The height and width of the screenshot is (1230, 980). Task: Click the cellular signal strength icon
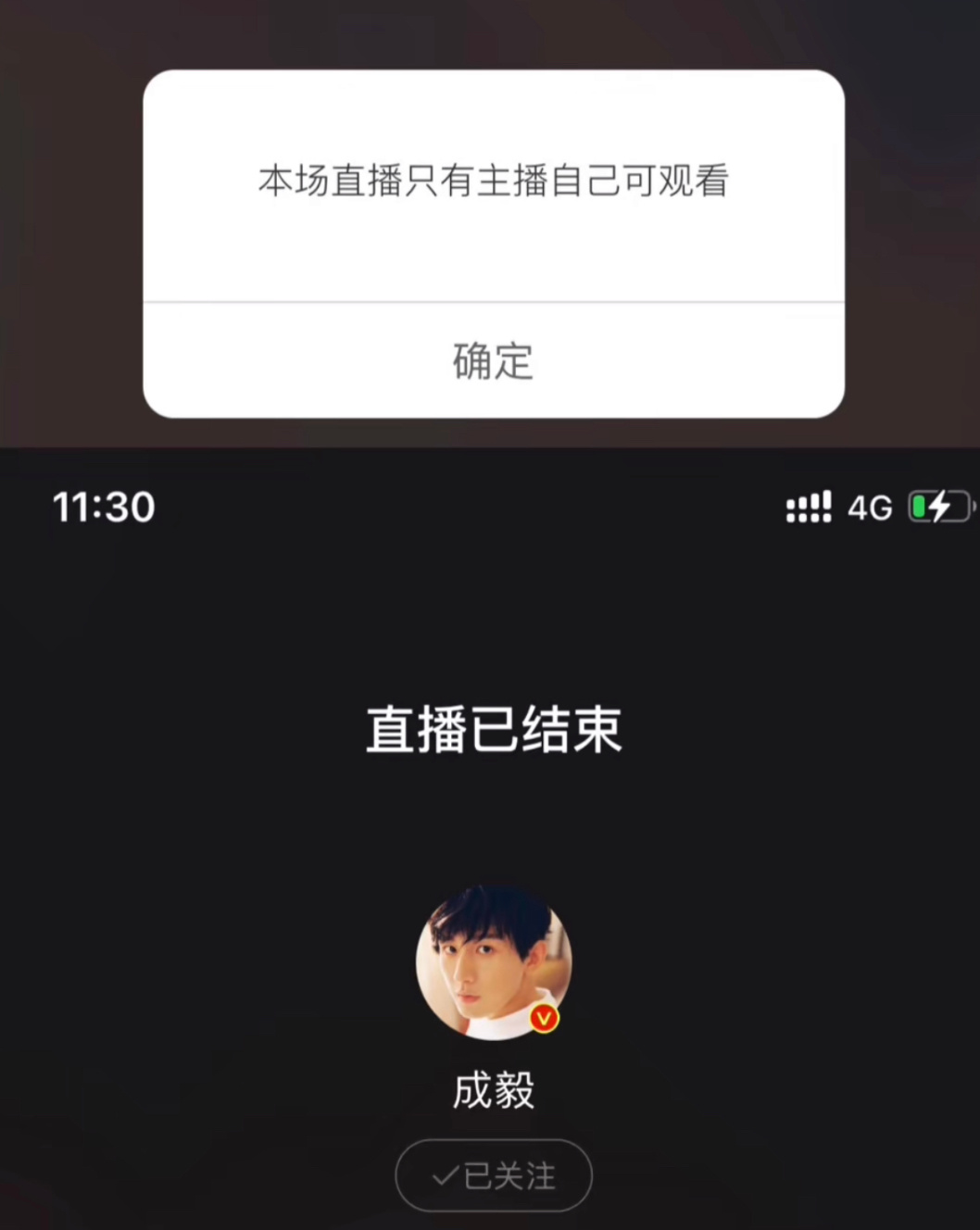(807, 507)
